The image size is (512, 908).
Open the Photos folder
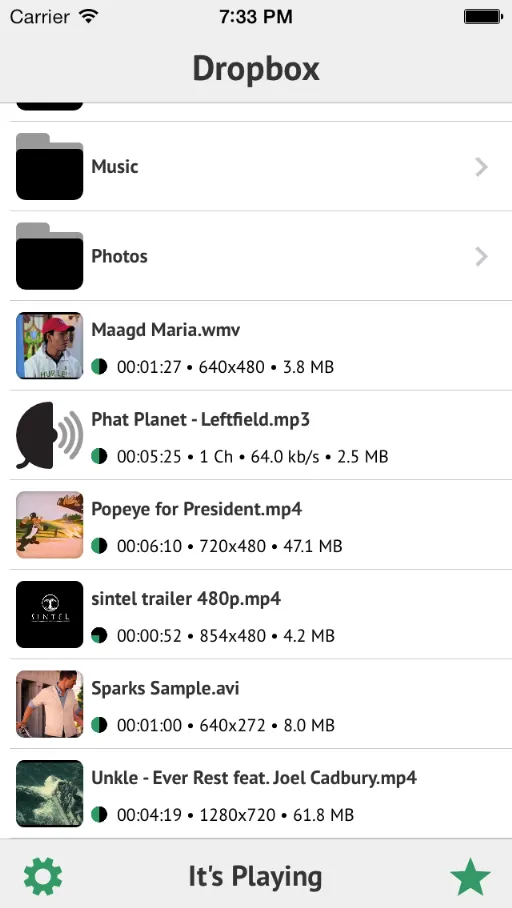[x=256, y=256]
